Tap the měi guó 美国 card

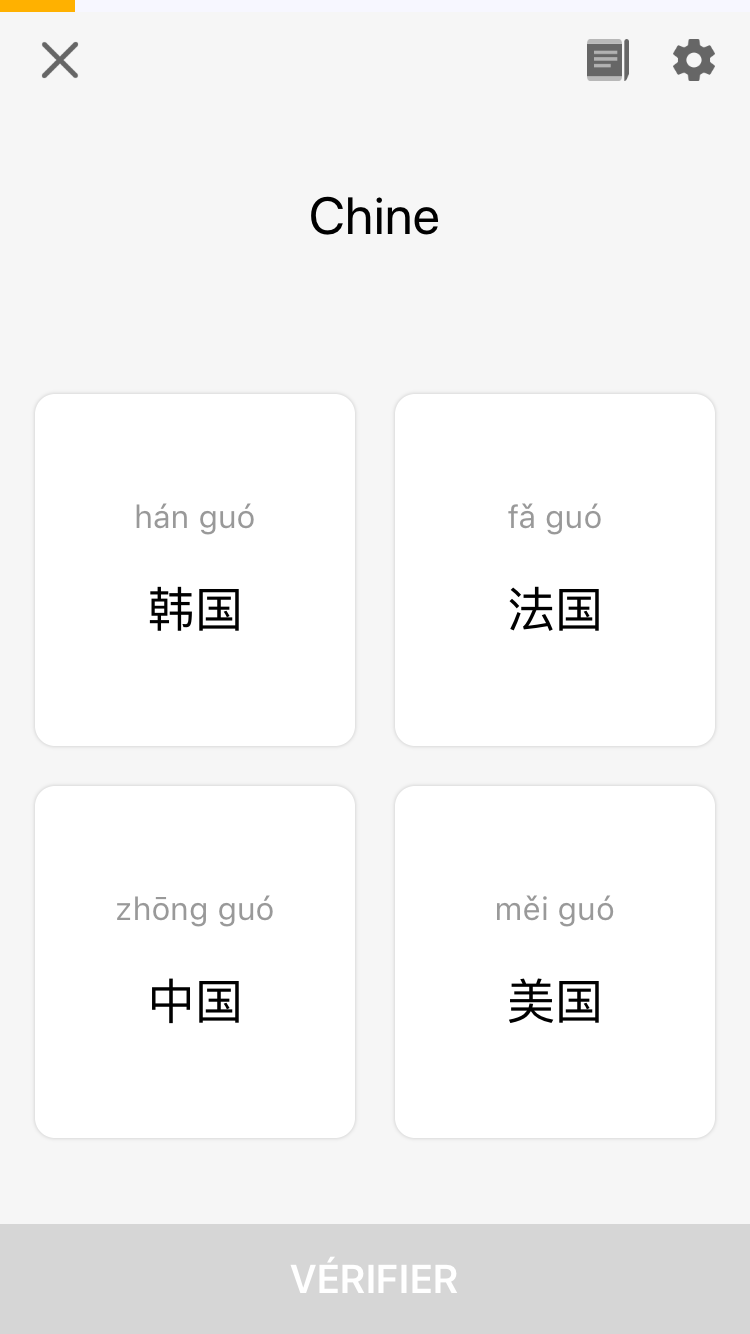coord(555,962)
